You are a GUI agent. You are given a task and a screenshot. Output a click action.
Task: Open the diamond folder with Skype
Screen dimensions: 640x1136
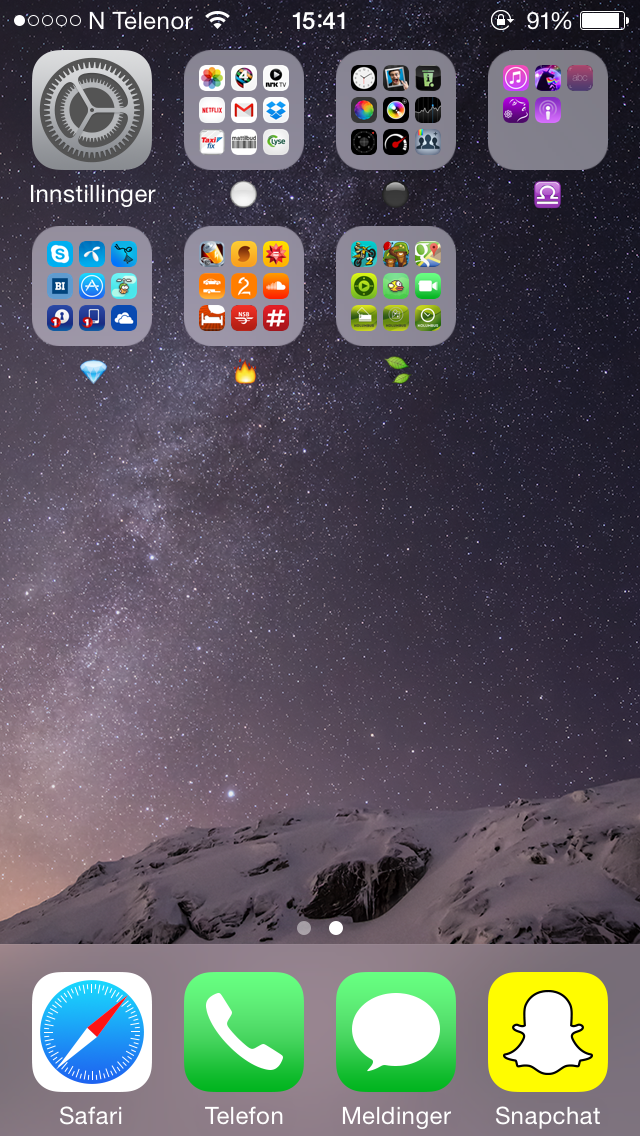92,286
